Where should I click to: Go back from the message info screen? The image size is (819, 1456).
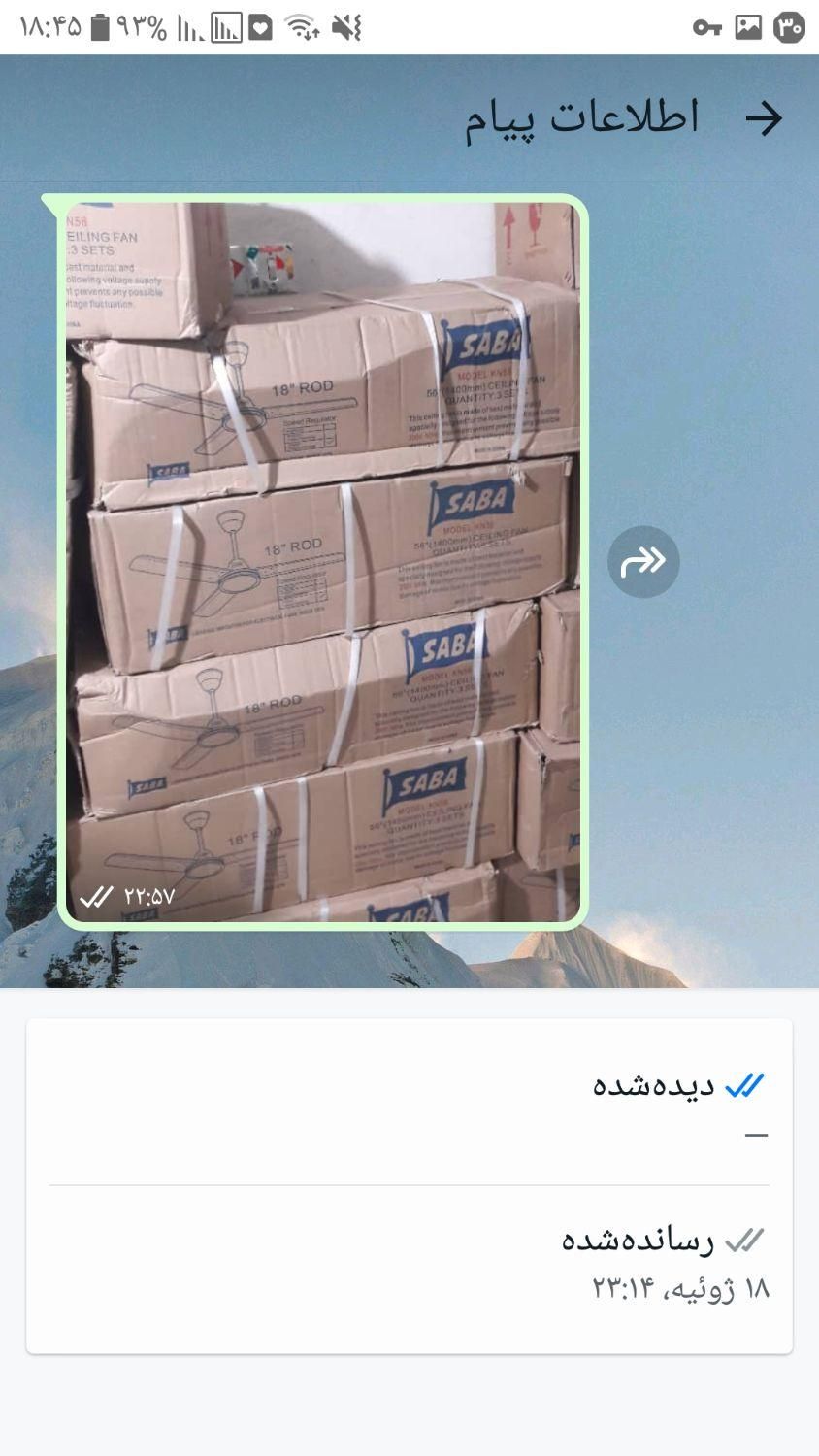(764, 118)
